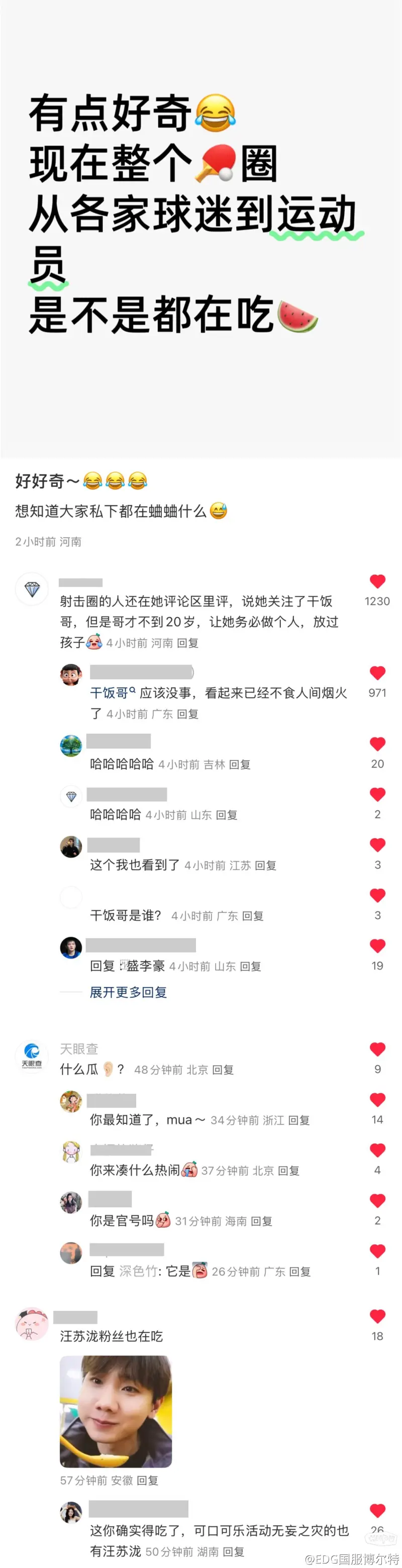Like the comment about 射击圈 with 1230 likes
402x1568 pixels.
[377, 581]
